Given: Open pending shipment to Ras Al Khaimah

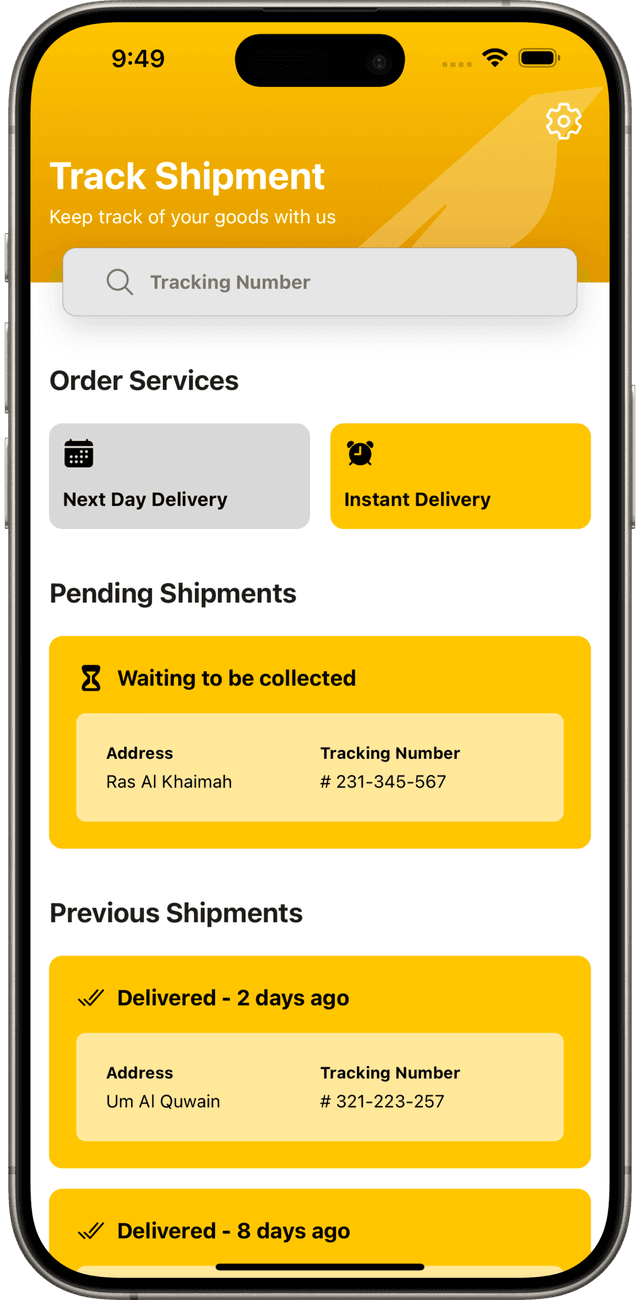Looking at the screenshot, I should point(320,742).
